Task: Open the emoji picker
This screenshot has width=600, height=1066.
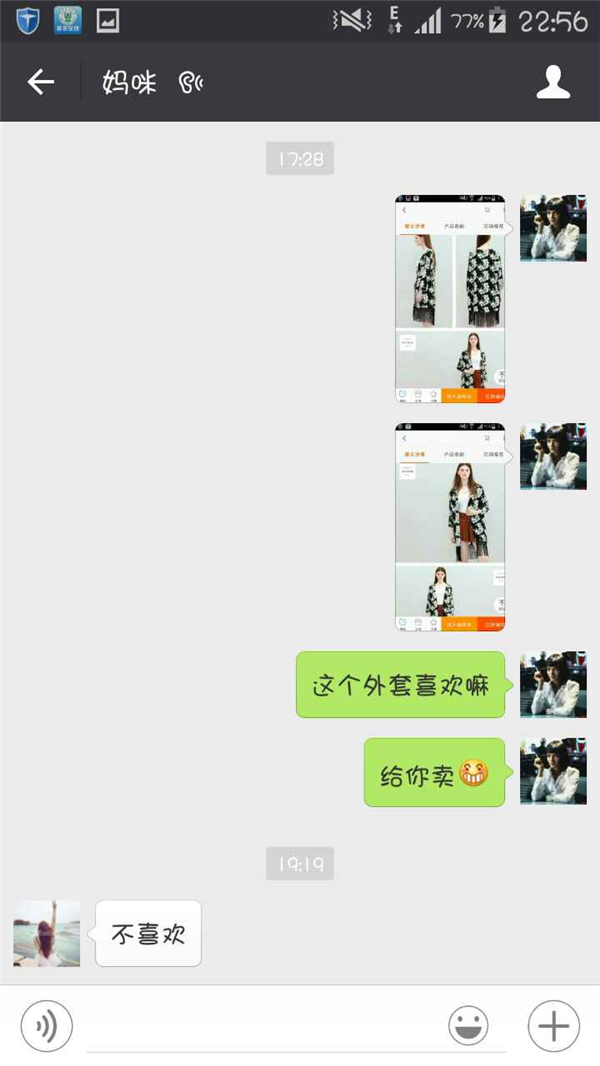Action: [x=468, y=1026]
